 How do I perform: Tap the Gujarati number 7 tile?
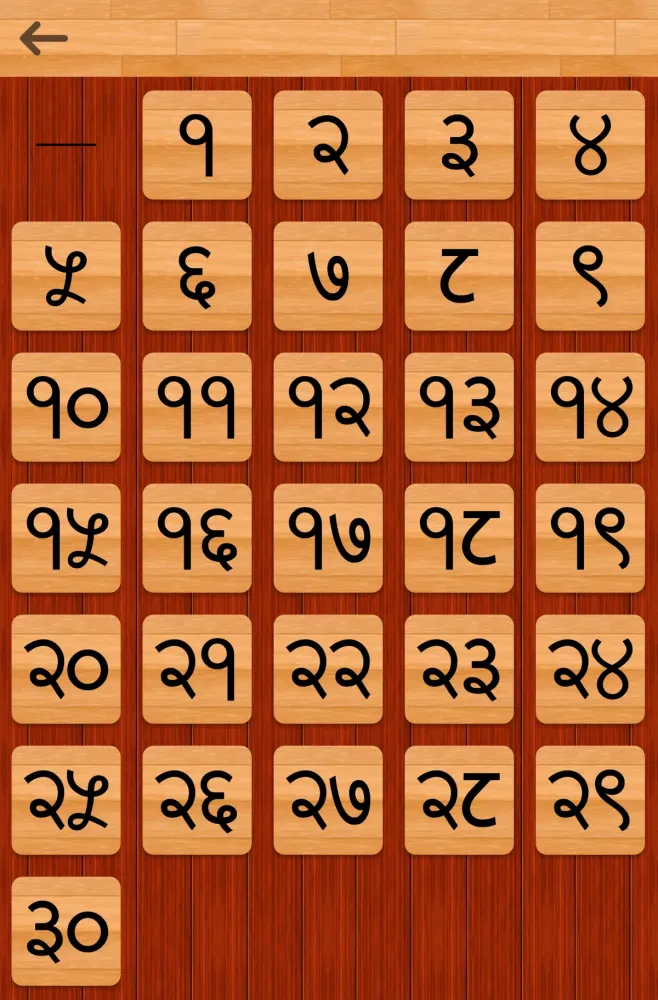[x=328, y=276]
